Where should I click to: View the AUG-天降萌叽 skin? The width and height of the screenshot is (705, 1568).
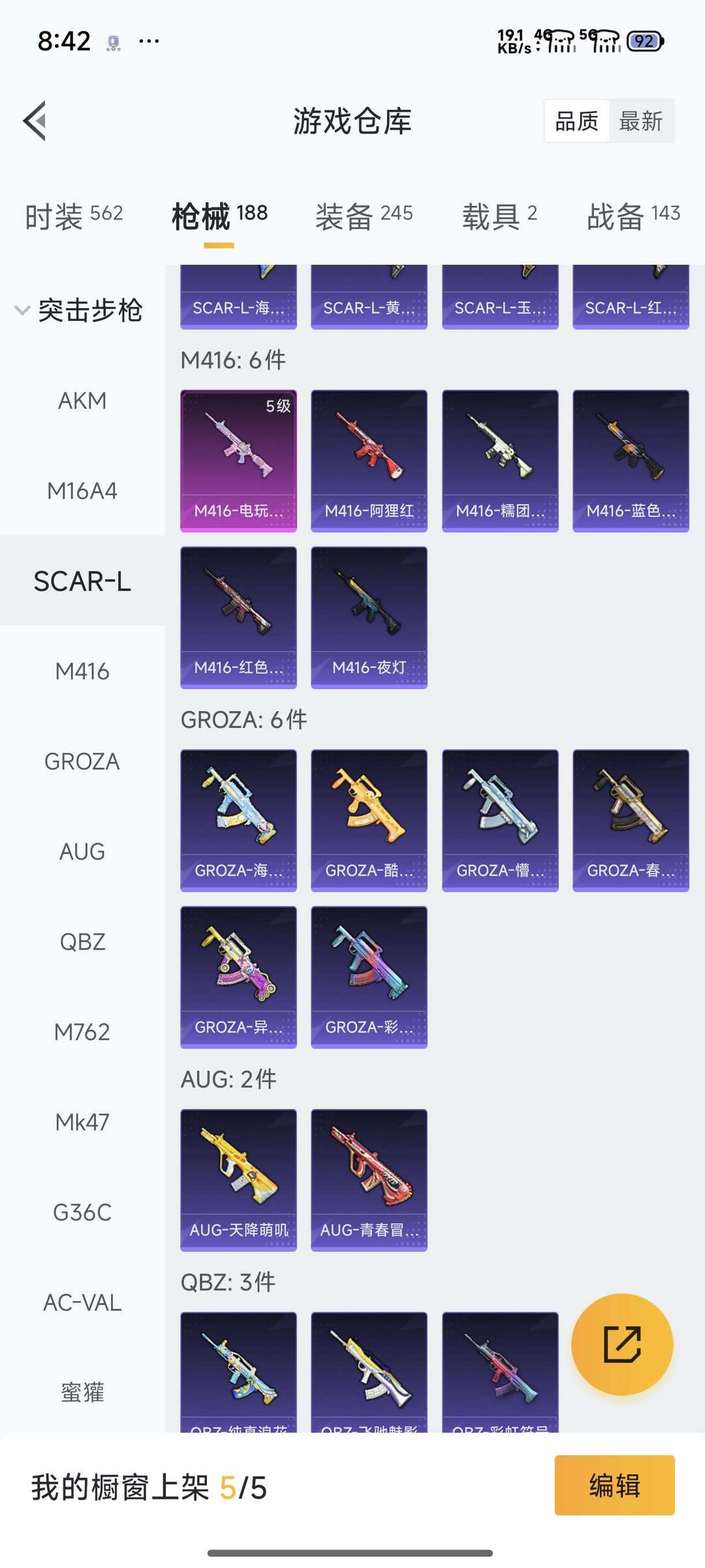click(238, 1180)
